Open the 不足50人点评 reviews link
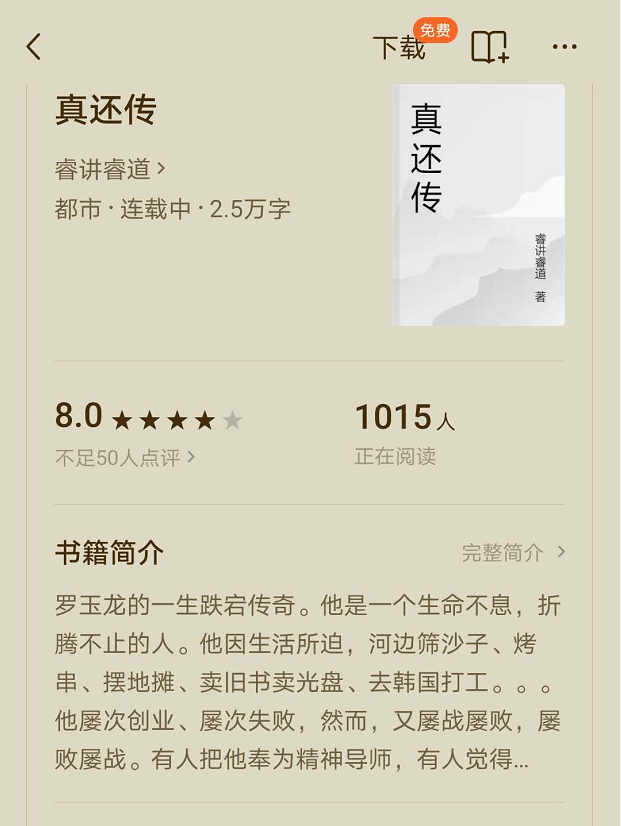The width and height of the screenshot is (621, 826). tap(124, 458)
